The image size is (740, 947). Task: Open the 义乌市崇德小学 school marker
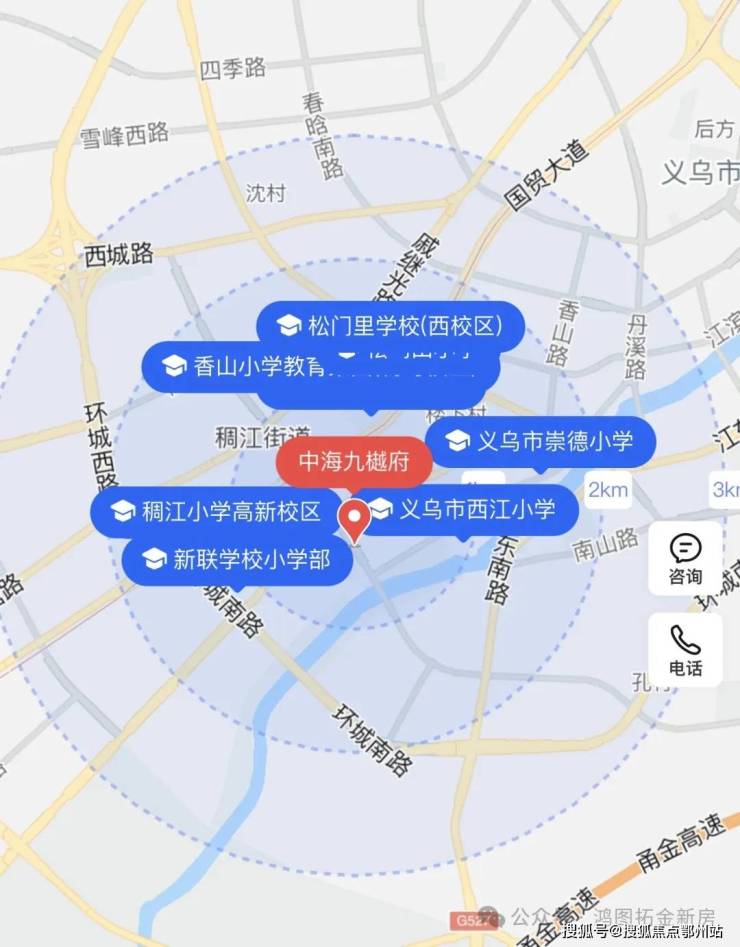click(541, 440)
